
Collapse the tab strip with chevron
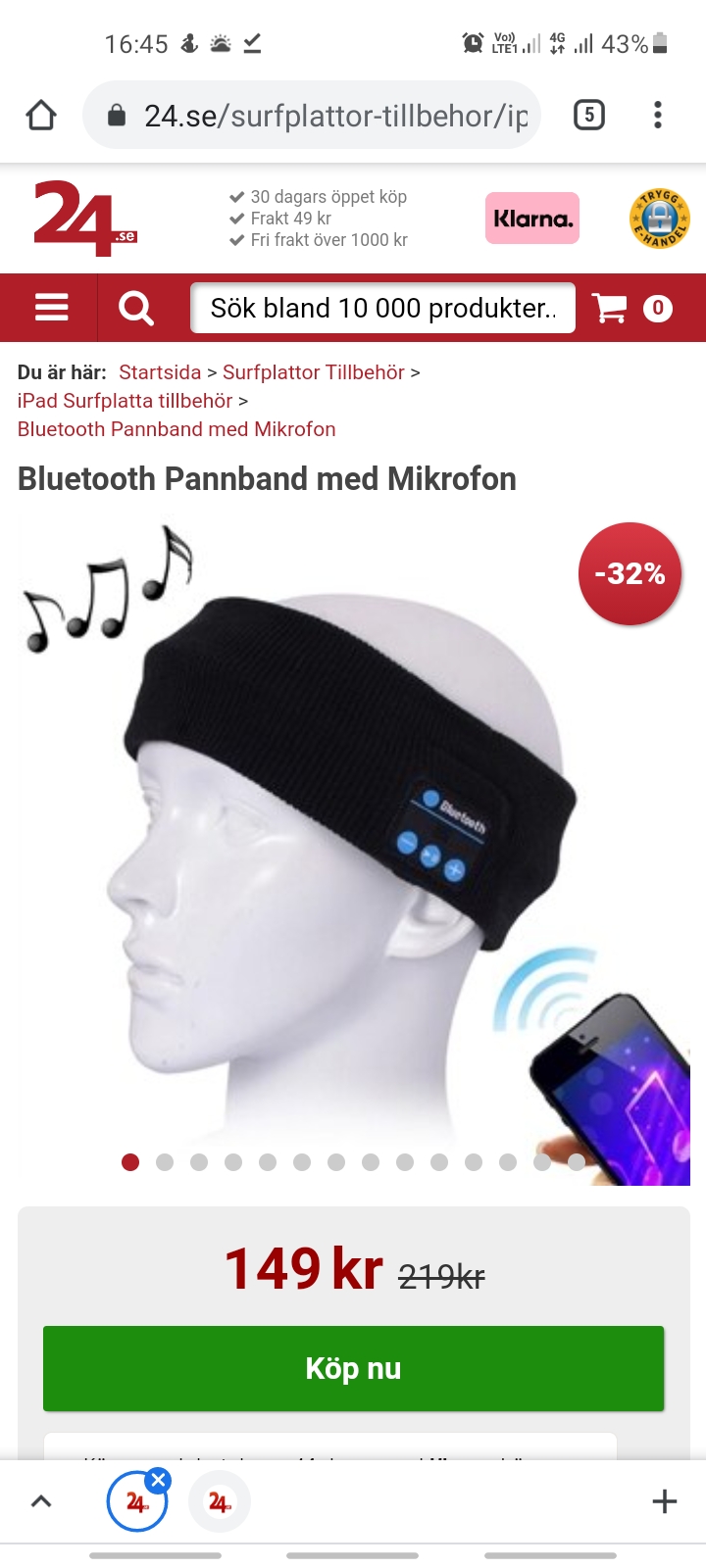tap(41, 1501)
